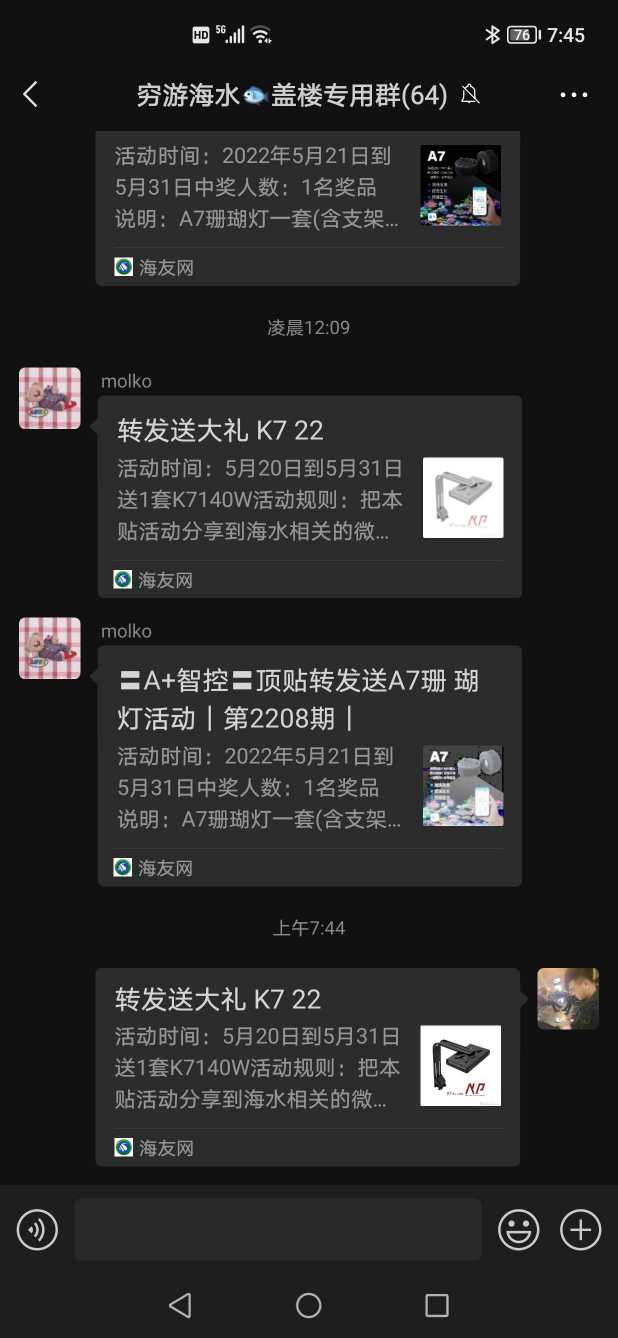Switch to voice message input
The image size is (618, 1338).
[38, 1229]
